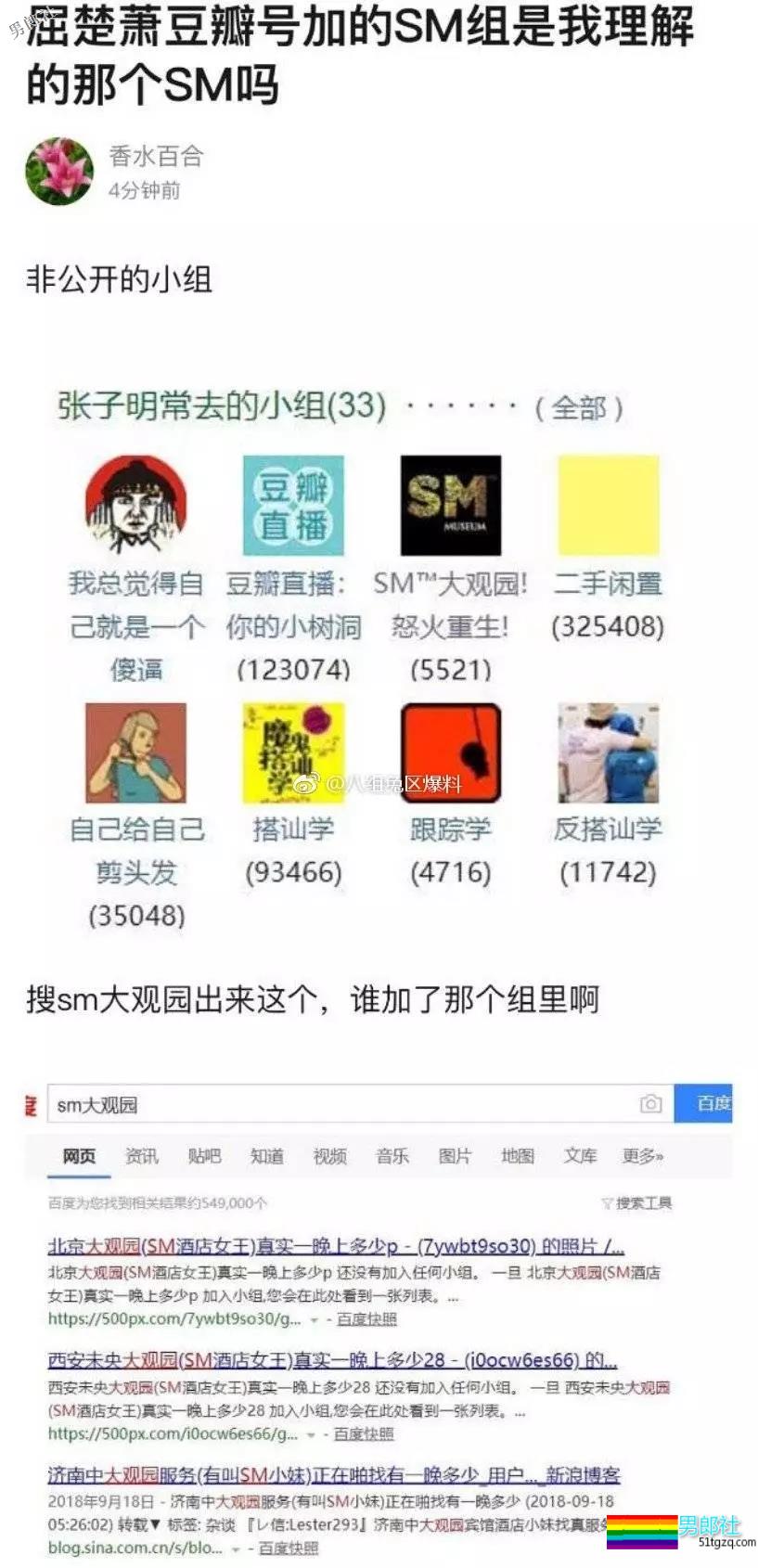
Task: Click the 我总觉得自己就是一个傻逼 group icon
Action: (138, 506)
